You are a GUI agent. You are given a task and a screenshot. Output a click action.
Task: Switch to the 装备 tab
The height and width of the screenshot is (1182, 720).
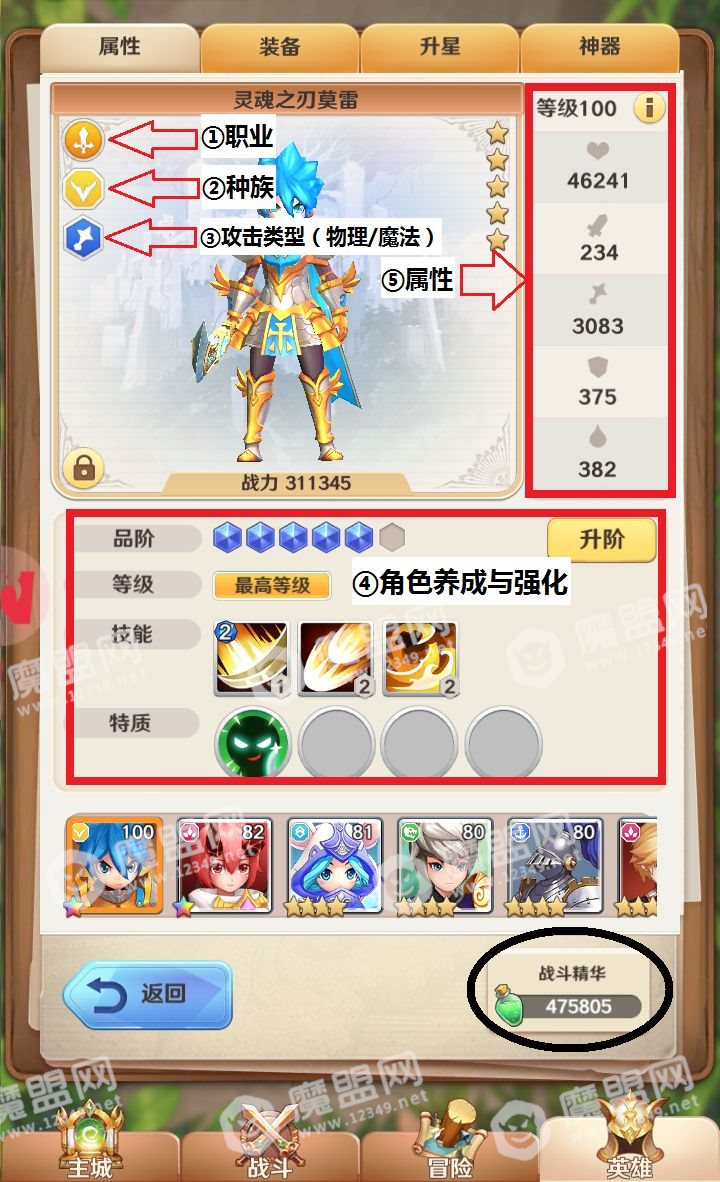pyautogui.click(x=279, y=47)
